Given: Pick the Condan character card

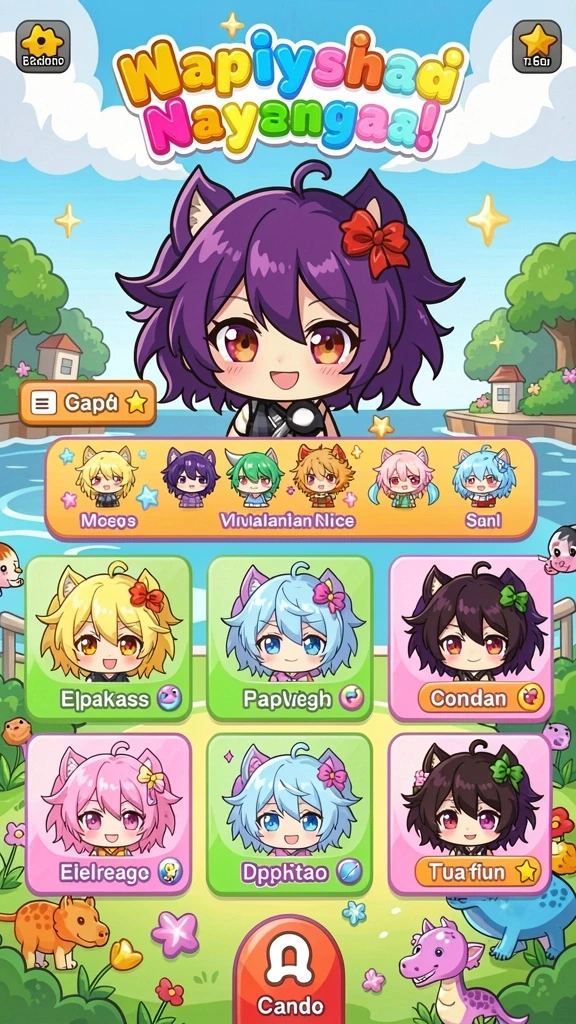Looking at the screenshot, I should tap(470, 639).
